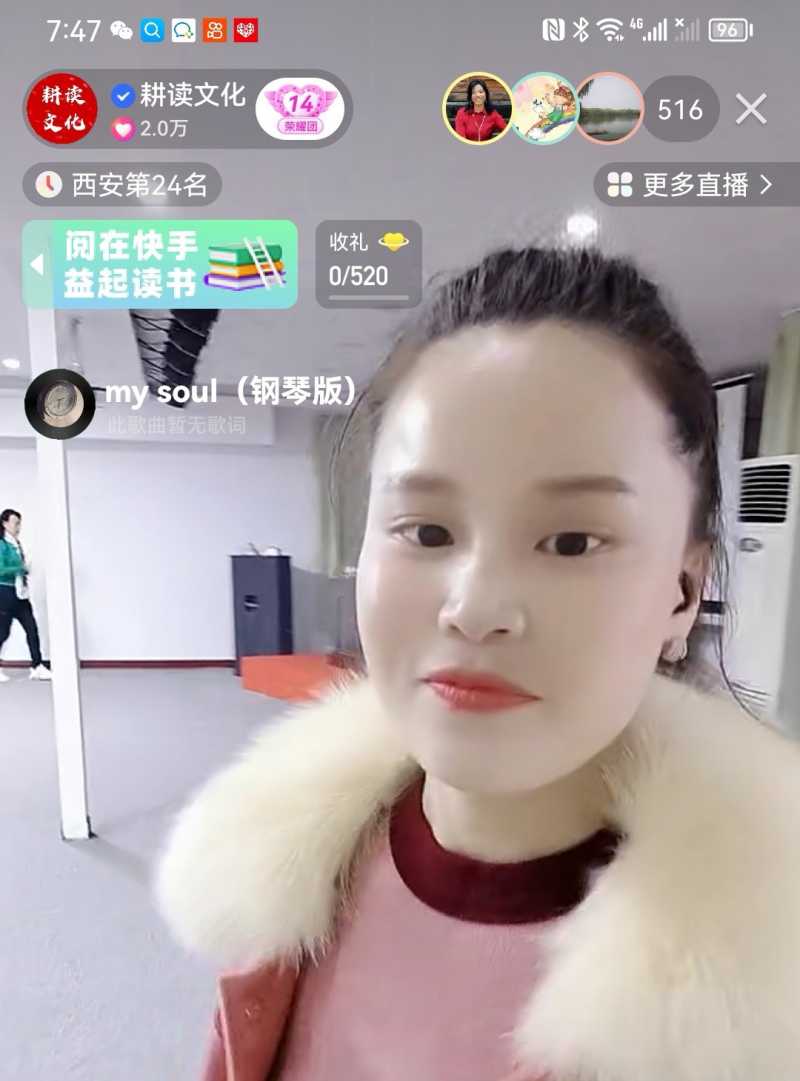Viewport: 800px width, 1081px height.
Task: Switch to 更多直播 to browse other streams
Action: point(690,185)
